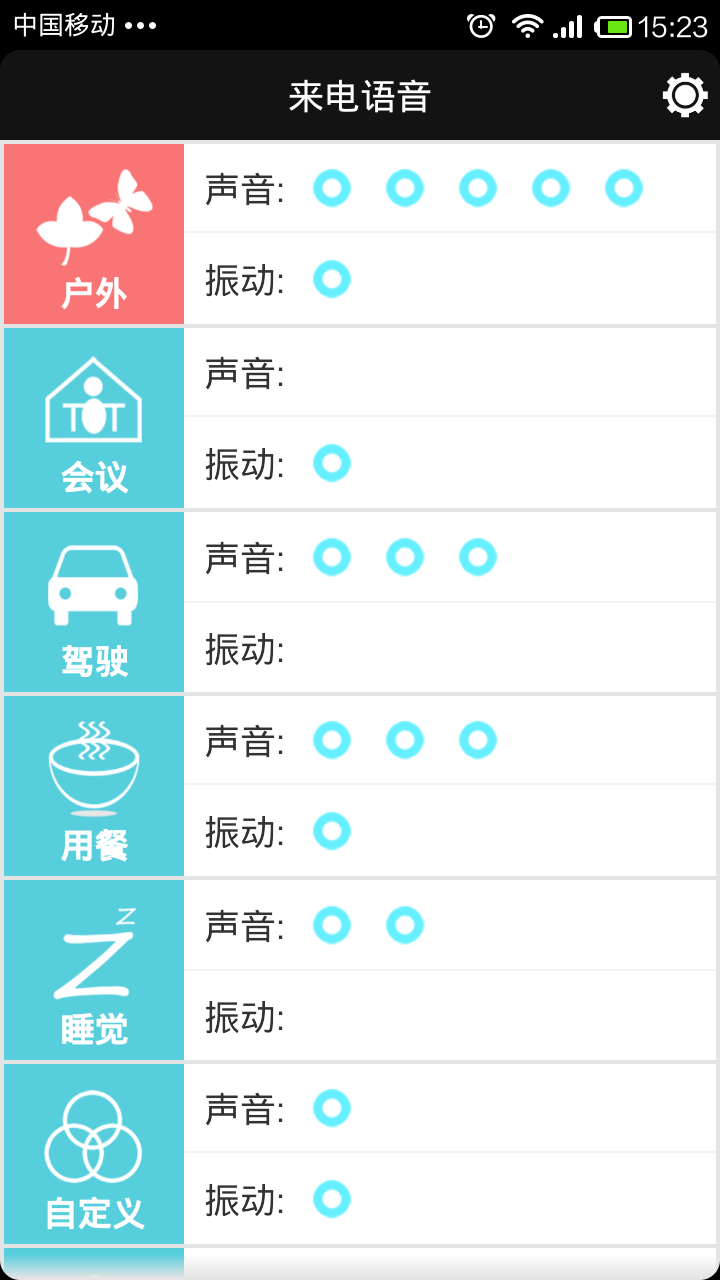The image size is (720, 1280).
Task: Tap the 声音 row of 自定义
Action: tap(450, 1108)
